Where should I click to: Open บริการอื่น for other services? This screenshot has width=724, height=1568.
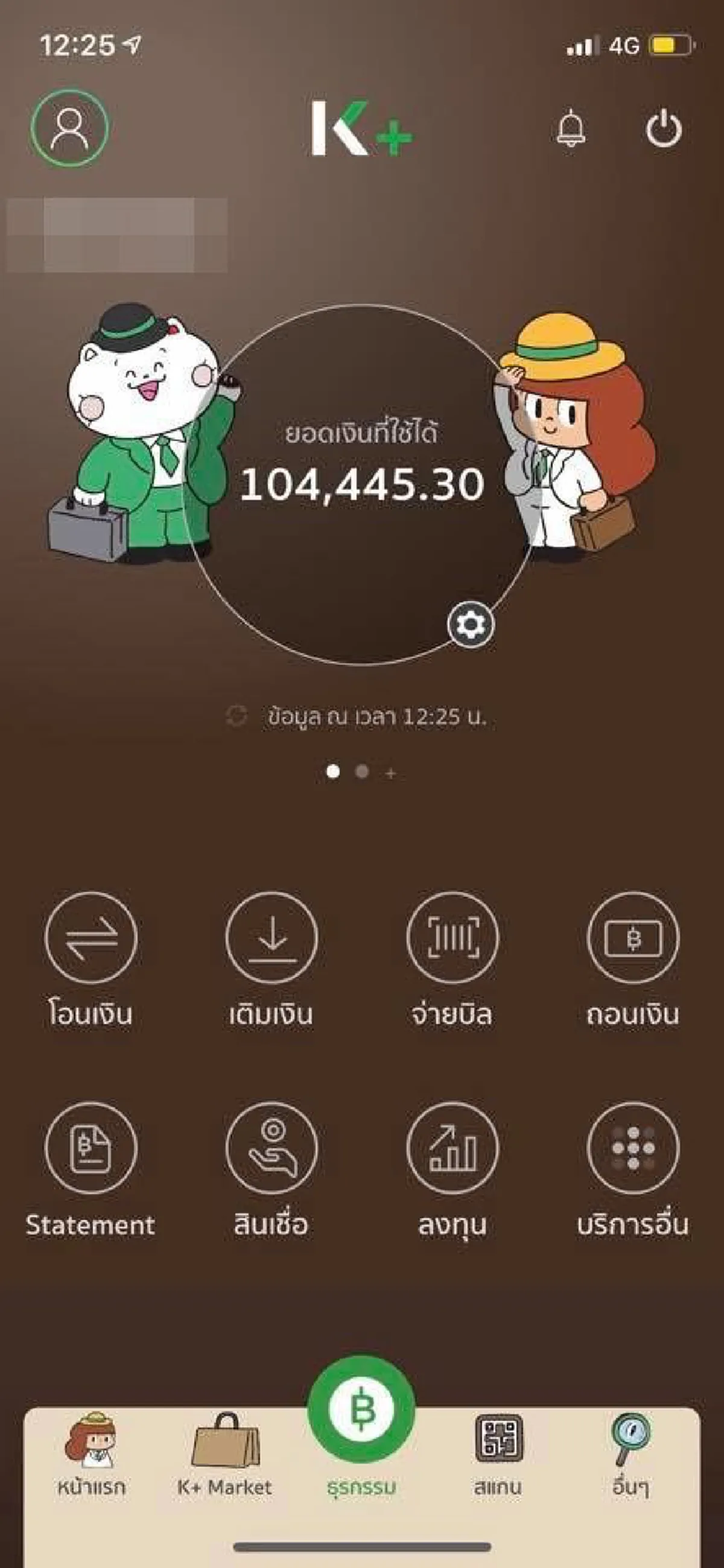[632, 1160]
